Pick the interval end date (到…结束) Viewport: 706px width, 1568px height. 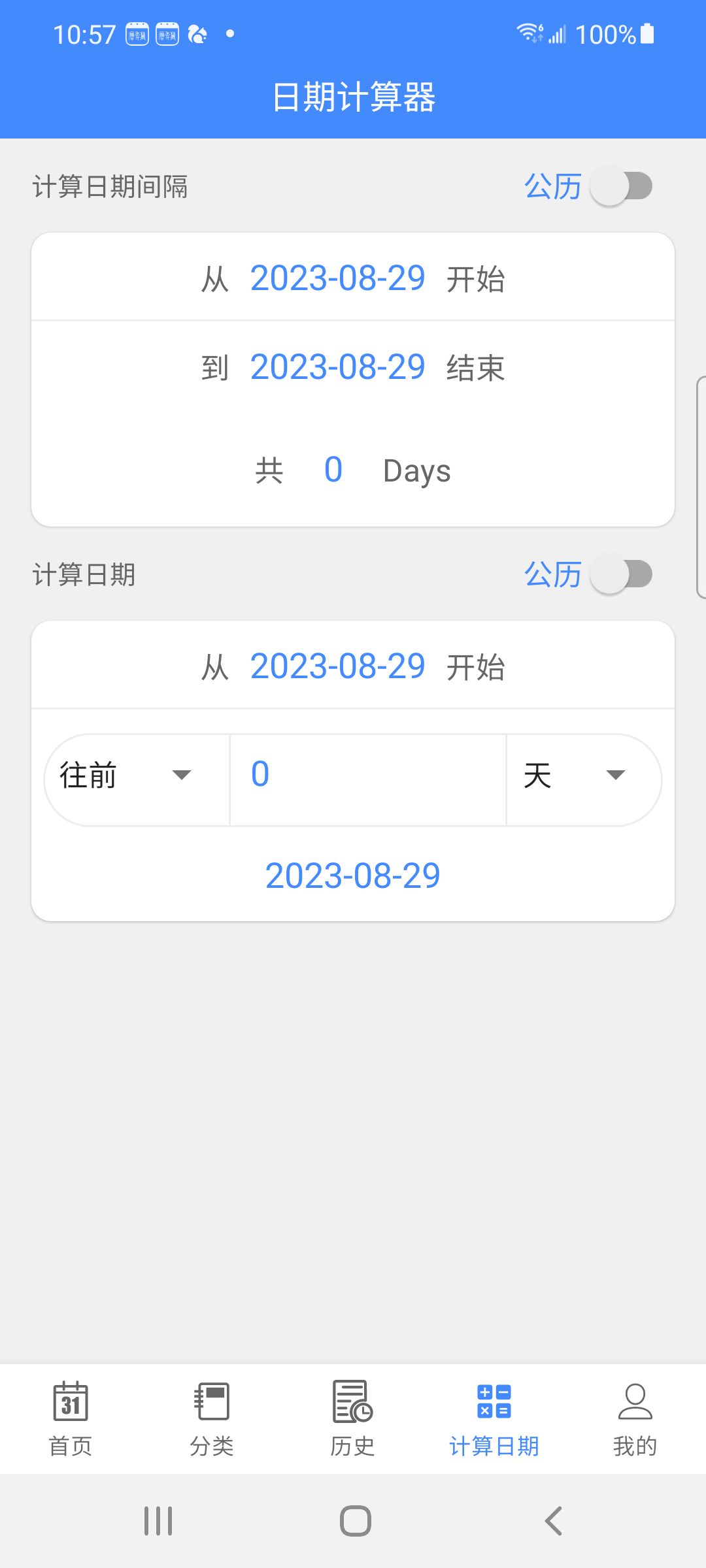click(x=337, y=367)
